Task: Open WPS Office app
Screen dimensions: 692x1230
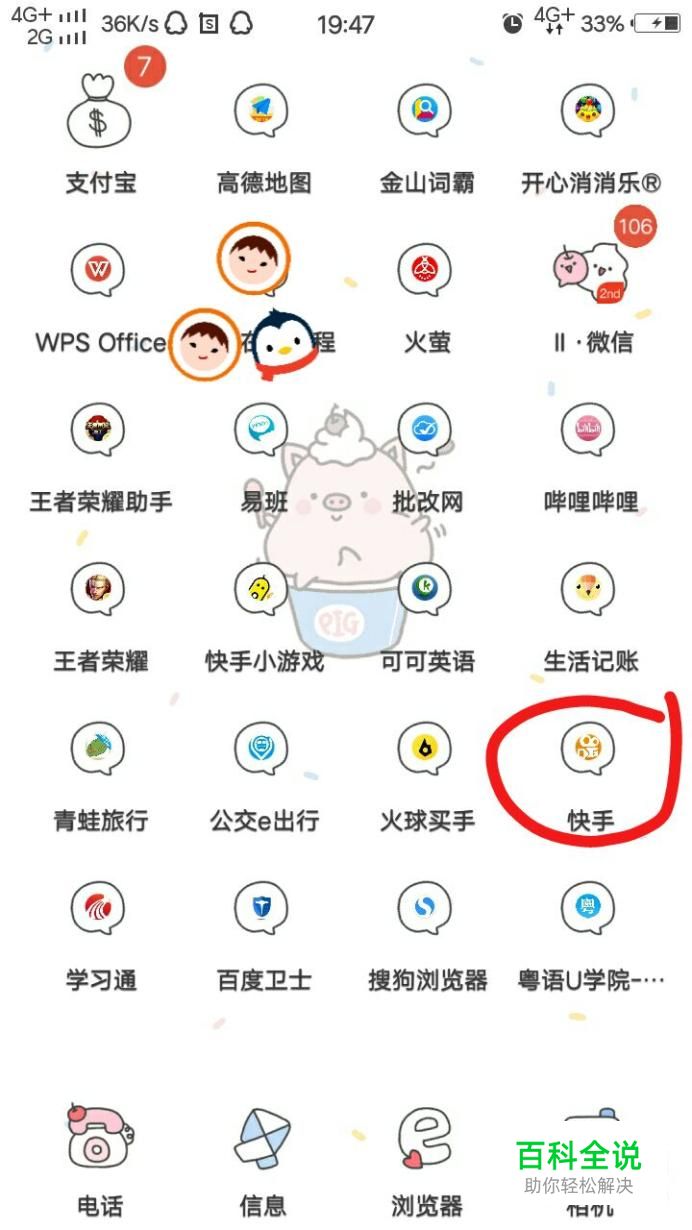Action: [99, 272]
